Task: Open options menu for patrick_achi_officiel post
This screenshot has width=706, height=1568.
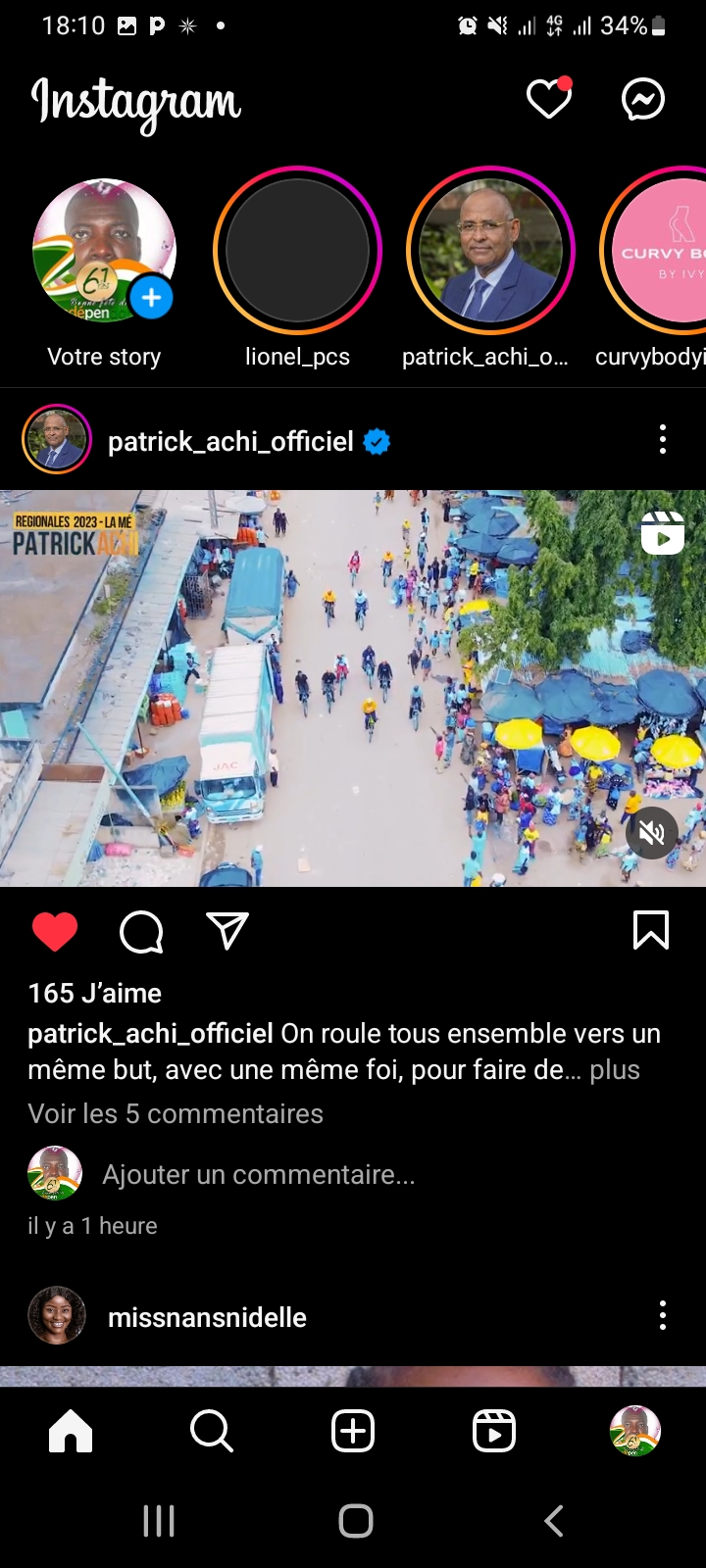Action: coord(663,440)
